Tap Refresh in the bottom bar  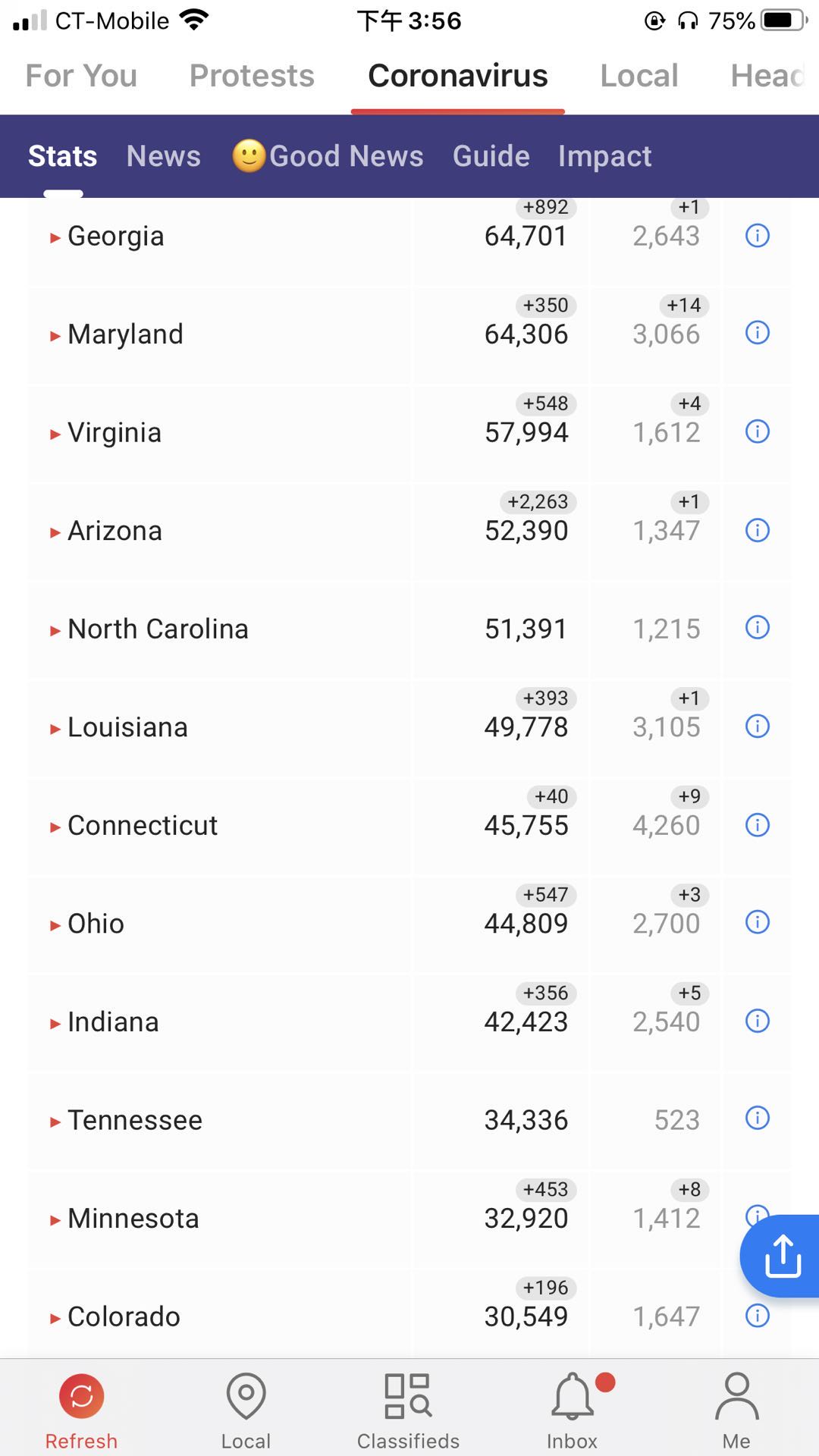point(81,1411)
